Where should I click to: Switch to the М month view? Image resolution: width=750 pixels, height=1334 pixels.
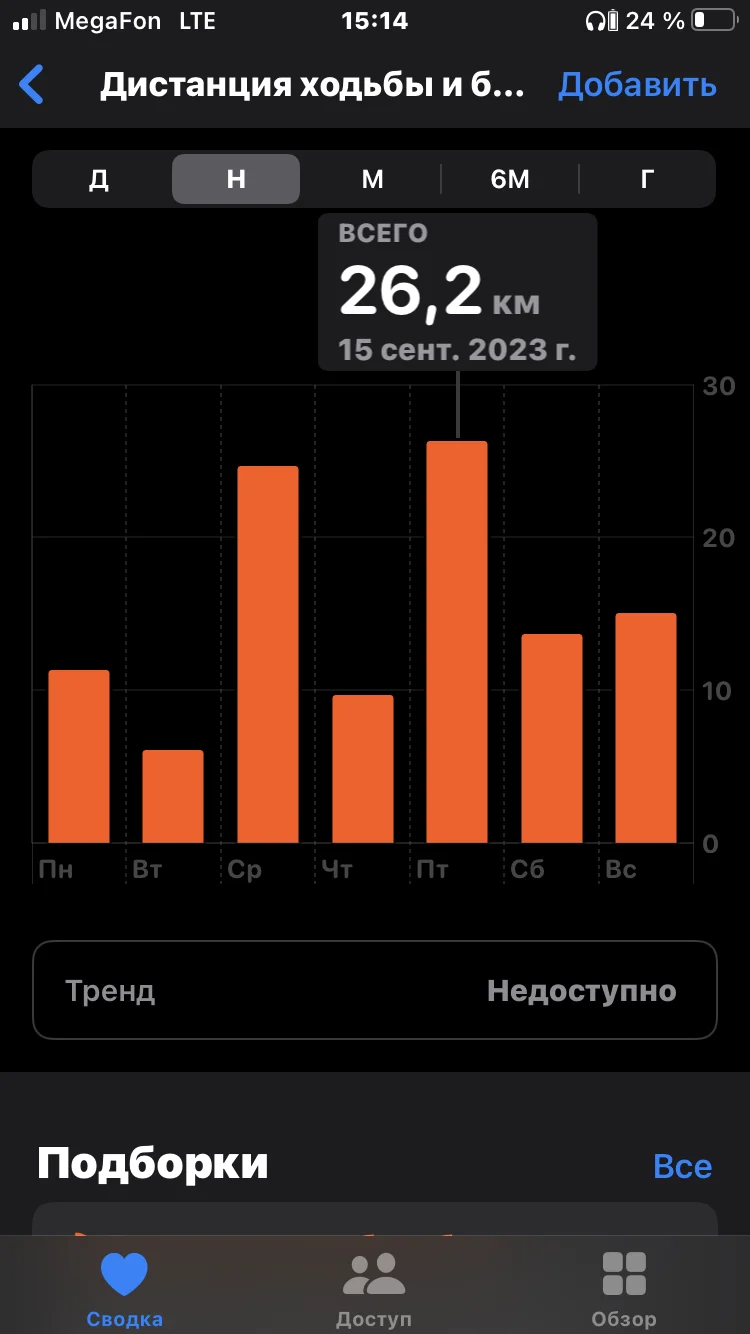[372, 179]
